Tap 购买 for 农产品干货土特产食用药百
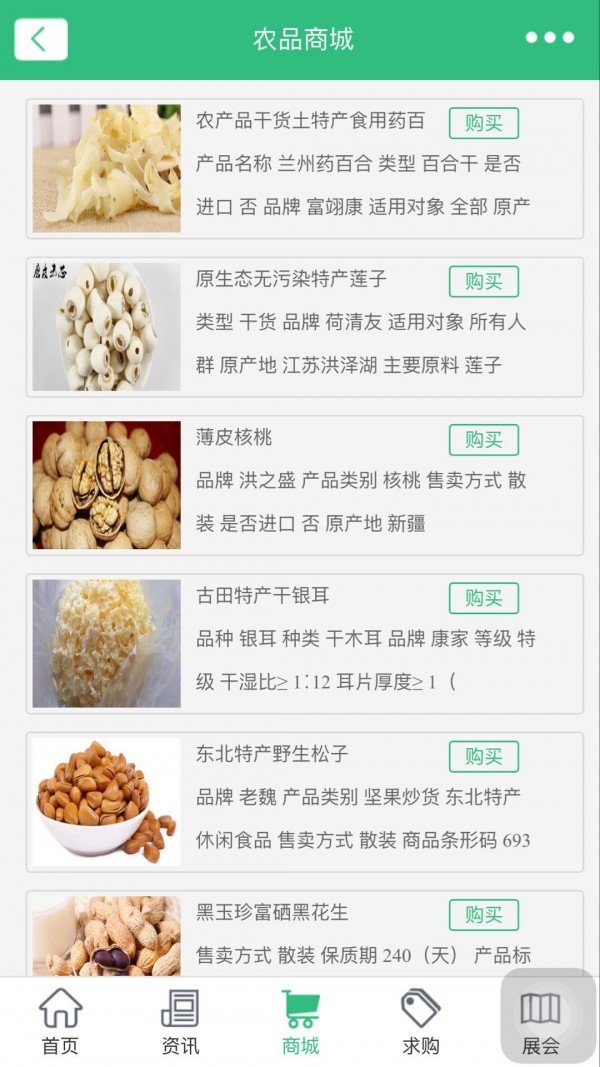 pyautogui.click(x=483, y=123)
